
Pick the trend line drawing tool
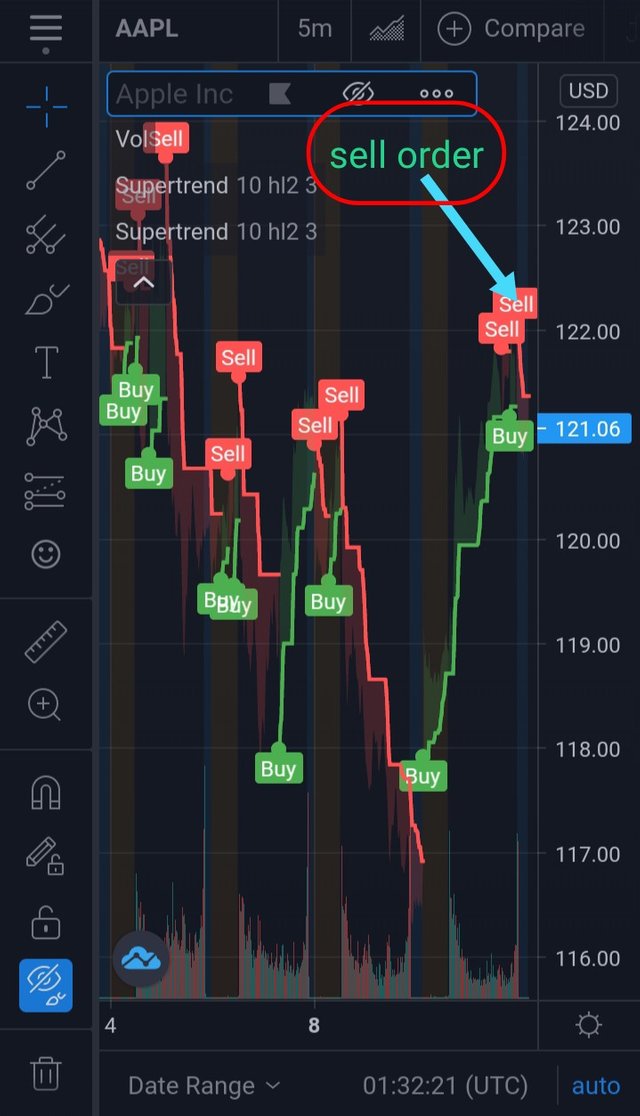tap(46, 170)
